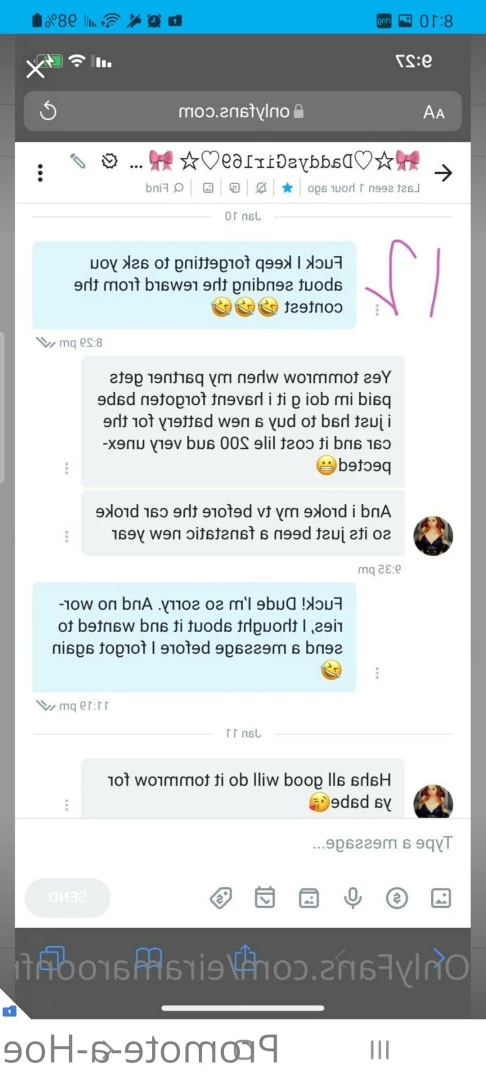Open recent apps from the navigation bar
486x1080 pixels.
pyautogui.click(x=379, y=1050)
